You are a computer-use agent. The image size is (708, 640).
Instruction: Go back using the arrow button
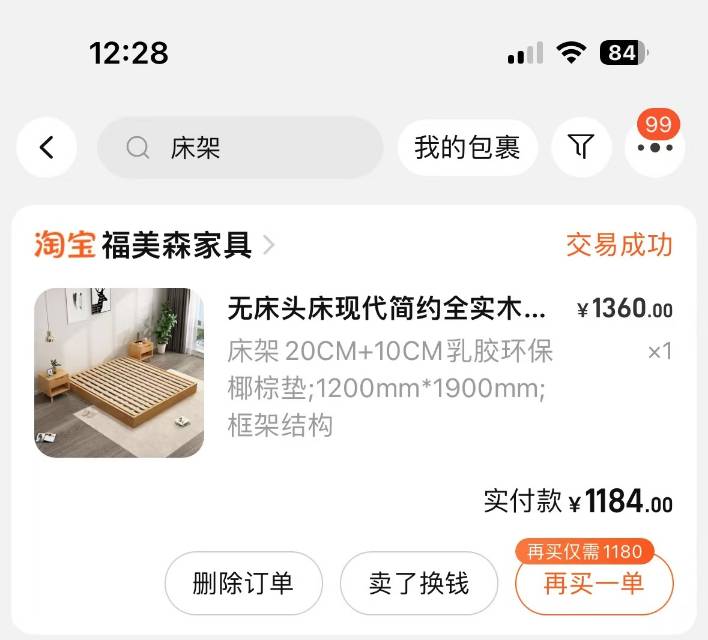(46, 148)
